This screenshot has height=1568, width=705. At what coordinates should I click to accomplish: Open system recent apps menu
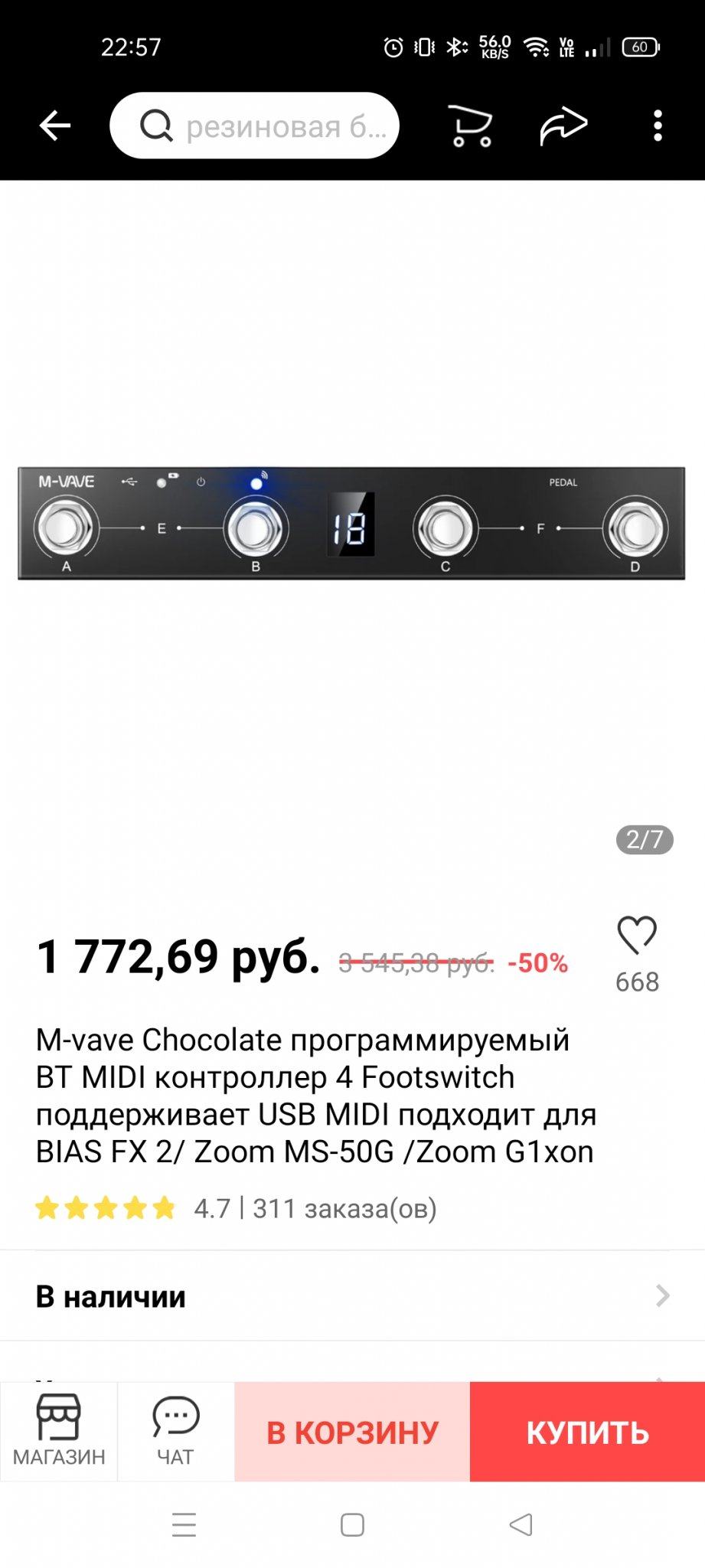pyautogui.click(x=184, y=1524)
